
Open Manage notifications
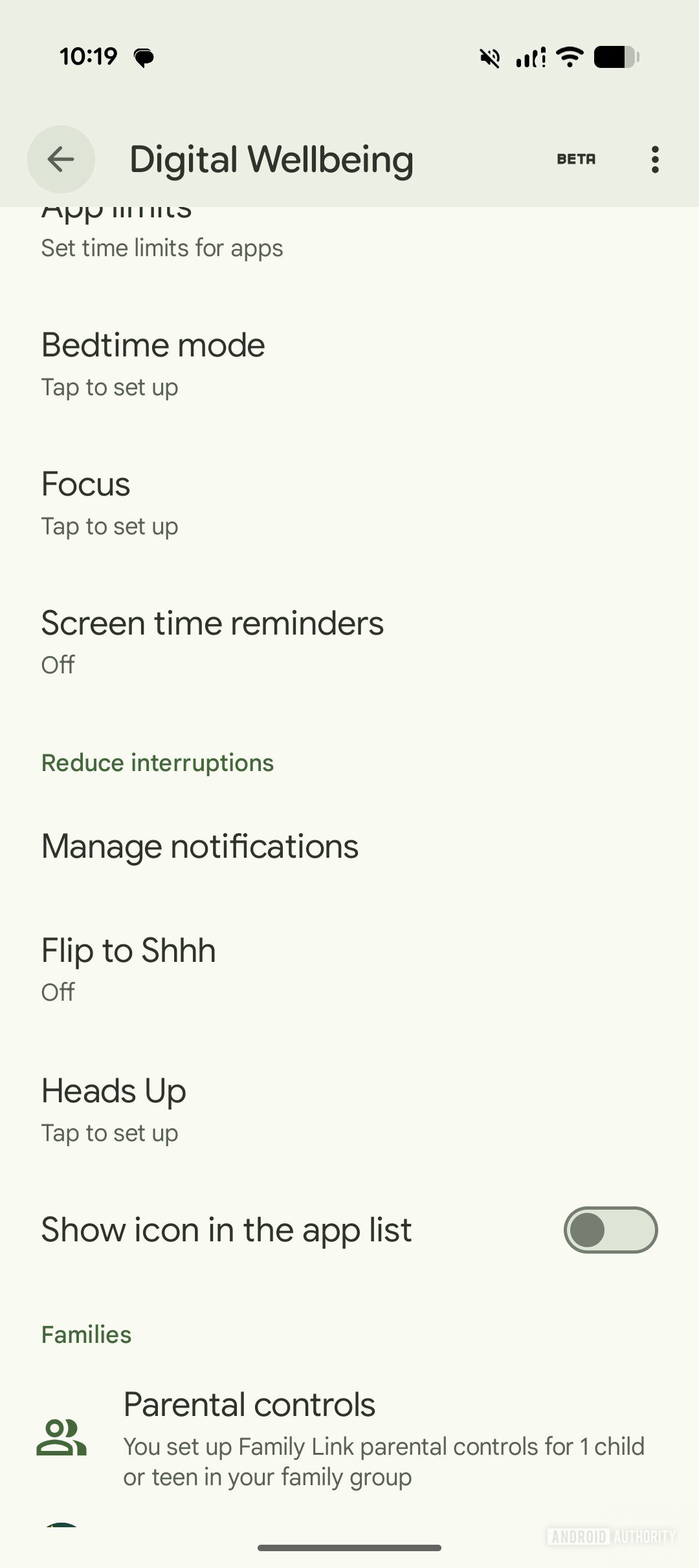pos(200,846)
